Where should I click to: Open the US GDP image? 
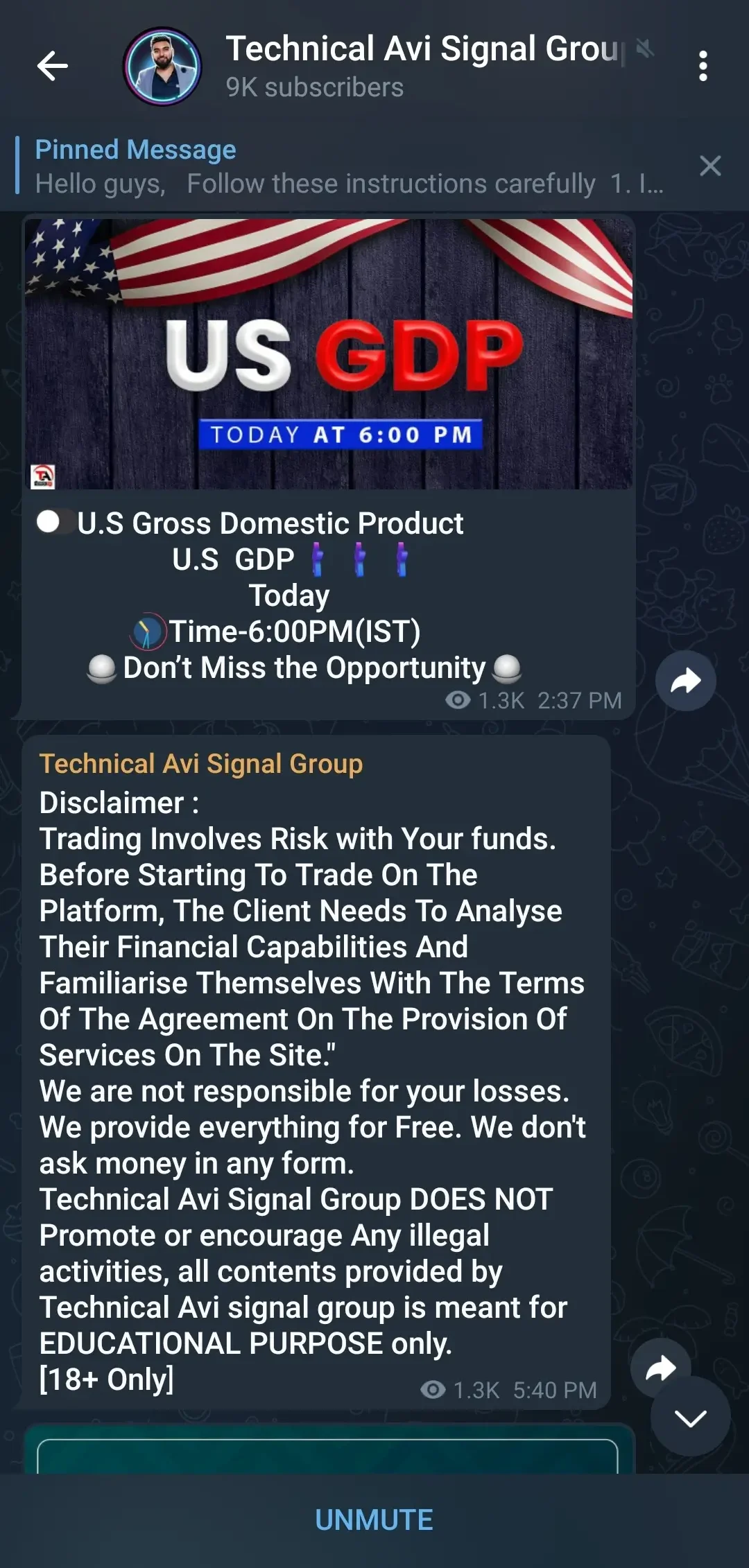click(x=329, y=354)
